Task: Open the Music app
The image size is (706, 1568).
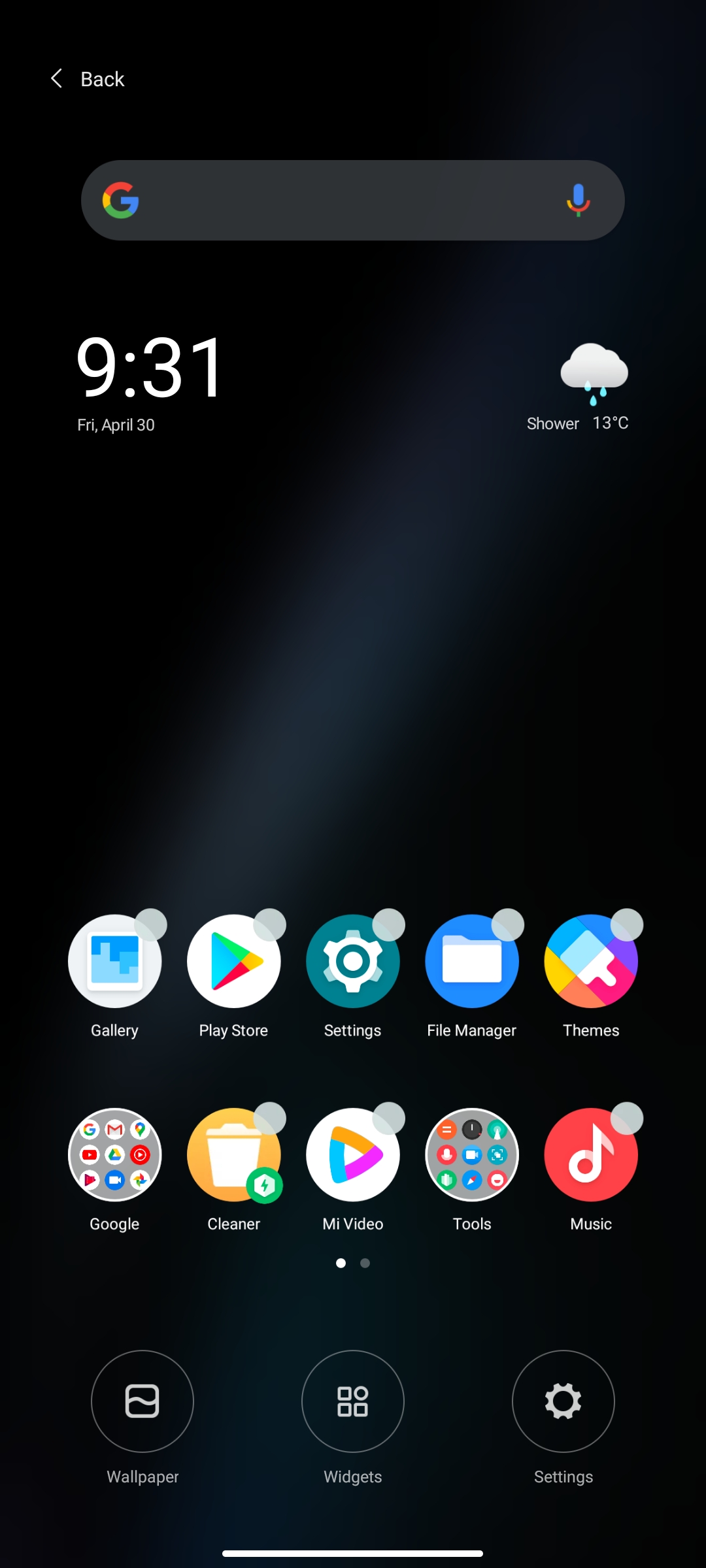Action: pyautogui.click(x=590, y=1155)
